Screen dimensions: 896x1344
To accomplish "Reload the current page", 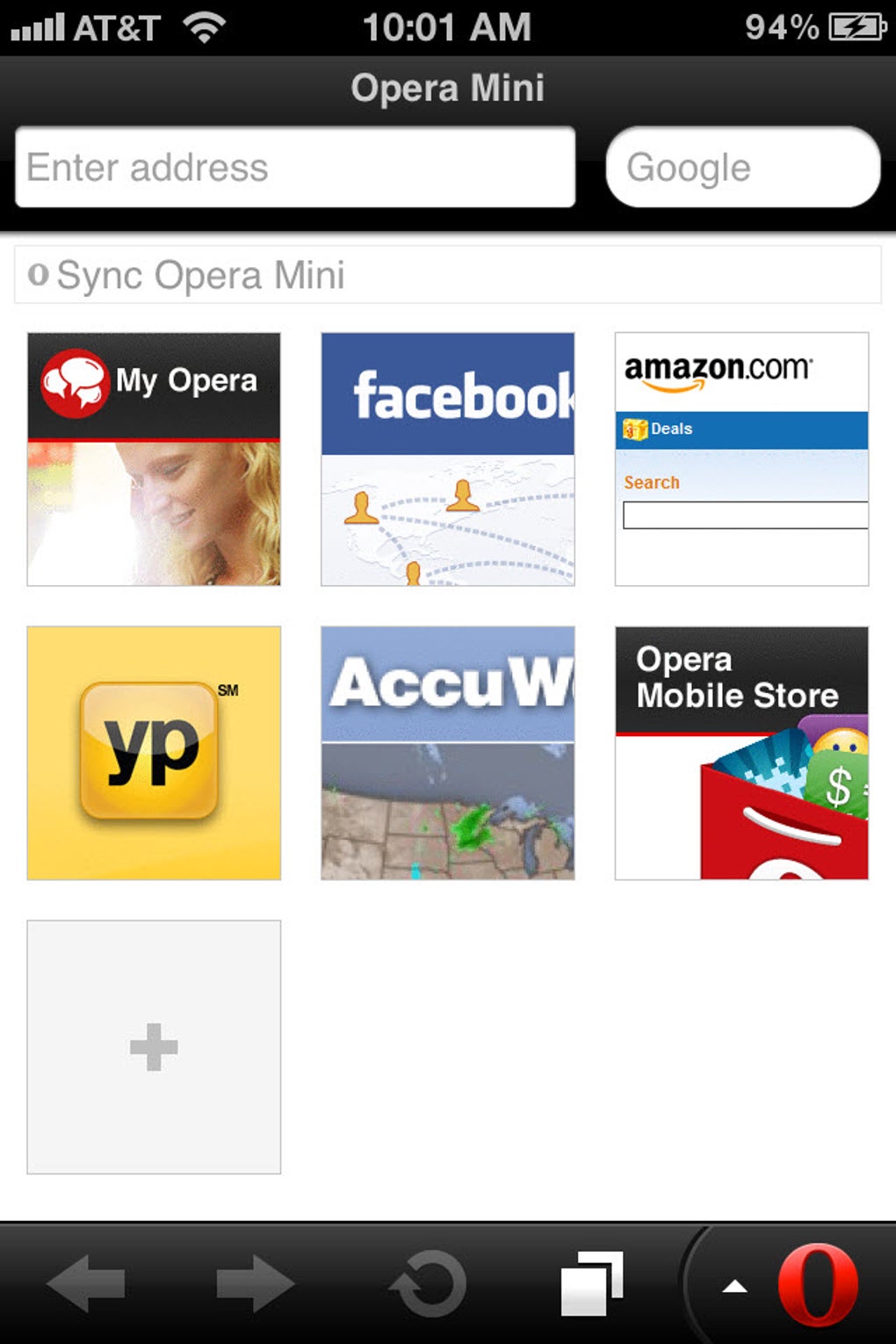I will [428, 1284].
